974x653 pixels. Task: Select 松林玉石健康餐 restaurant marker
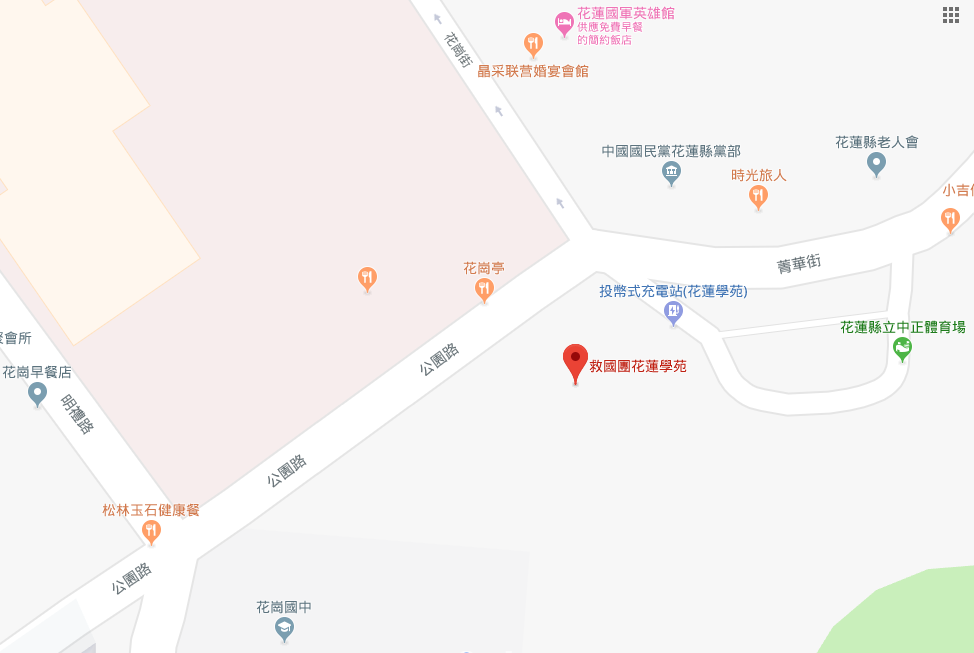tap(151, 531)
